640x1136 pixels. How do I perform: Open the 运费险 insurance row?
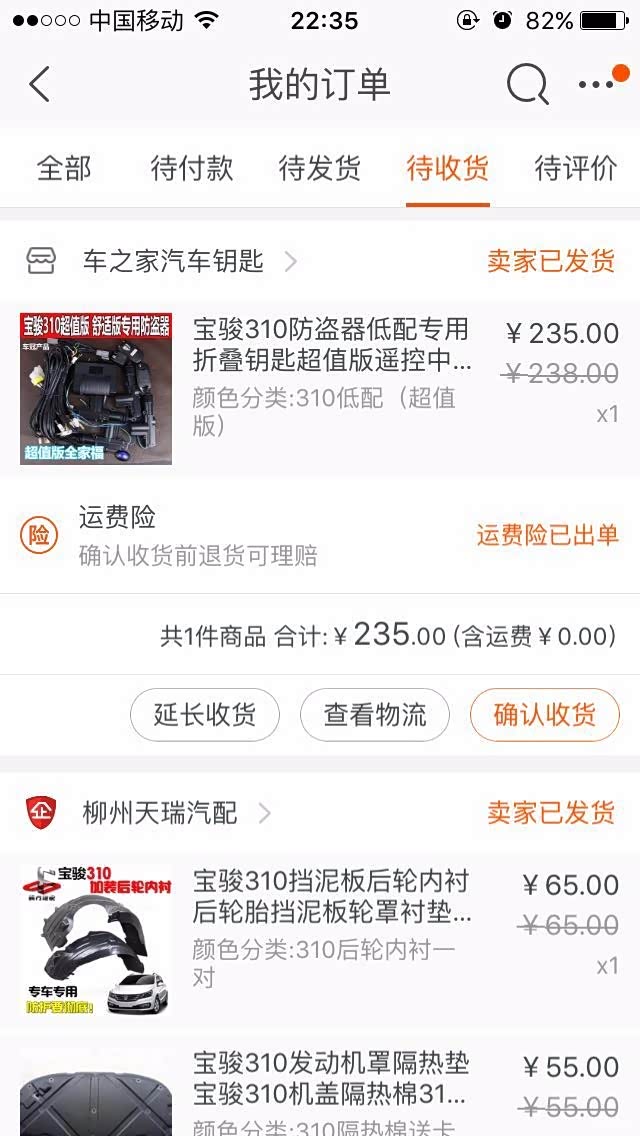(320, 536)
